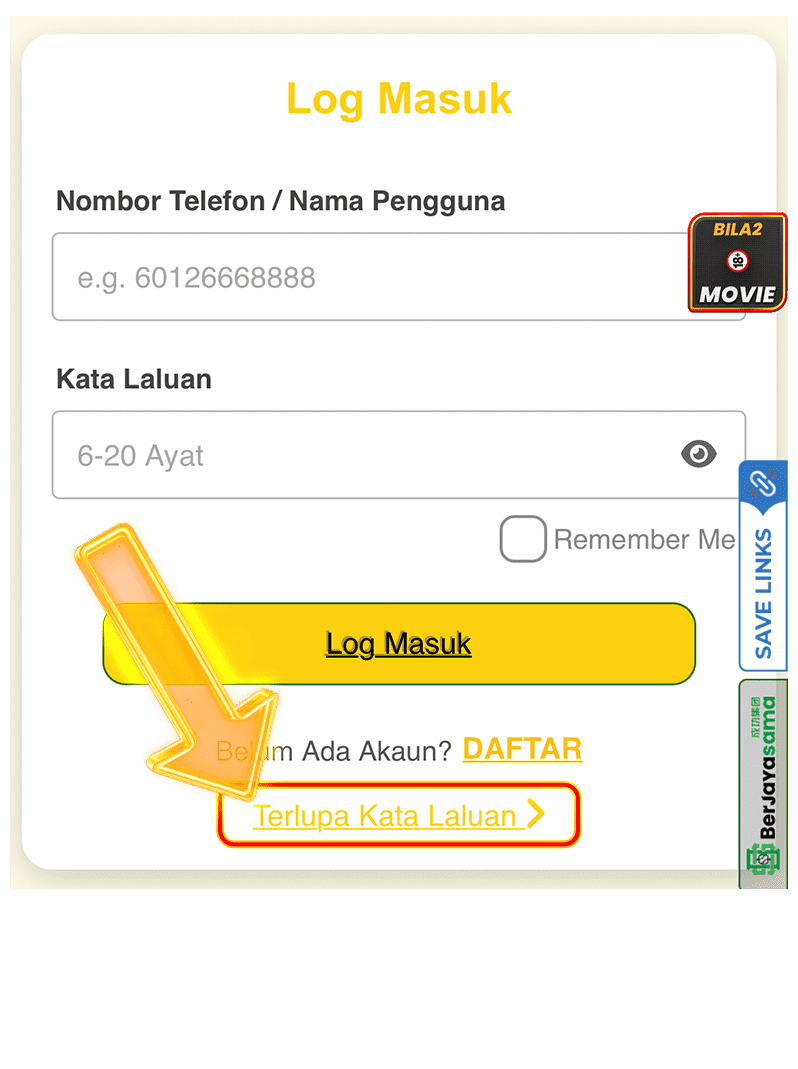Screen dimensions: 798x1069
Task: Open the BILA2 MOVIE floating badge
Action: 738,262
